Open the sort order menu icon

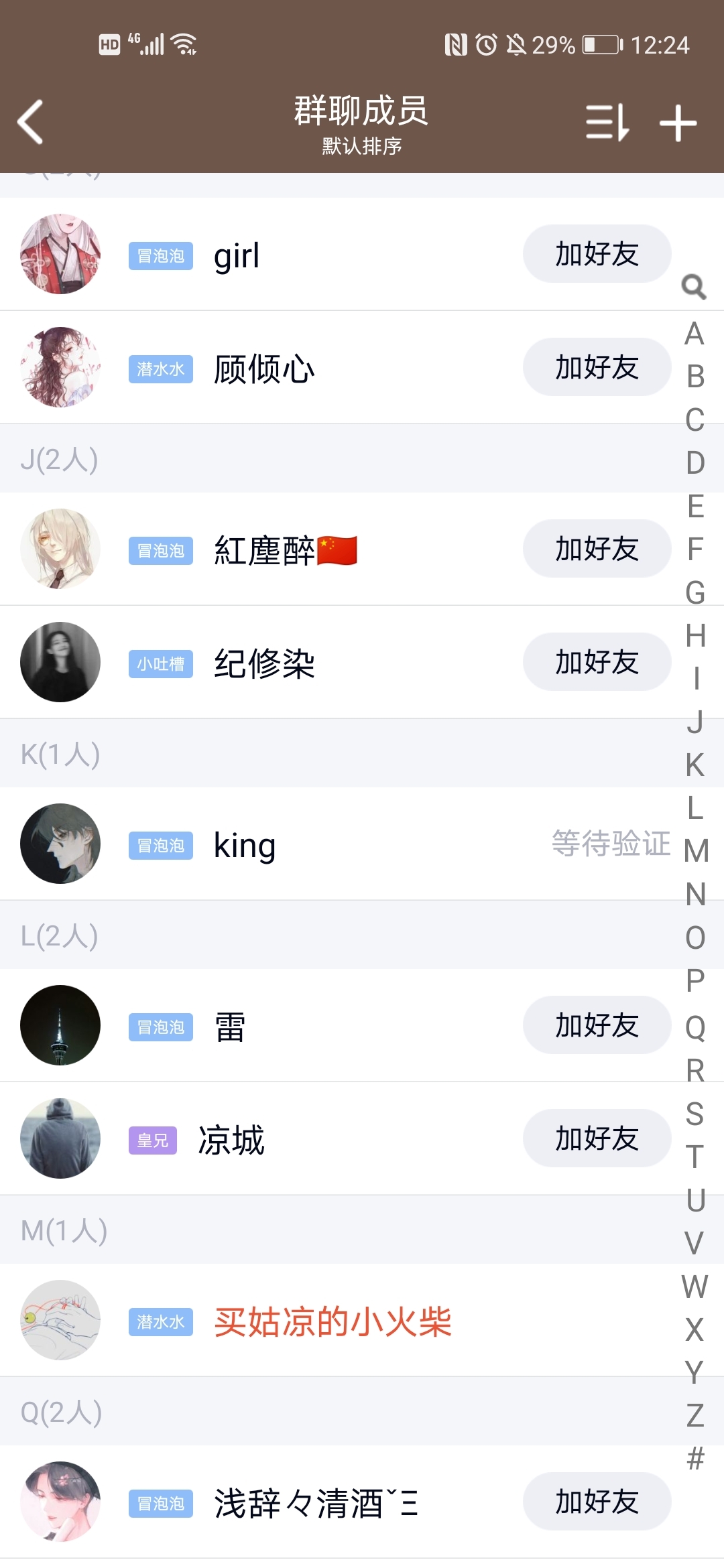pos(607,122)
